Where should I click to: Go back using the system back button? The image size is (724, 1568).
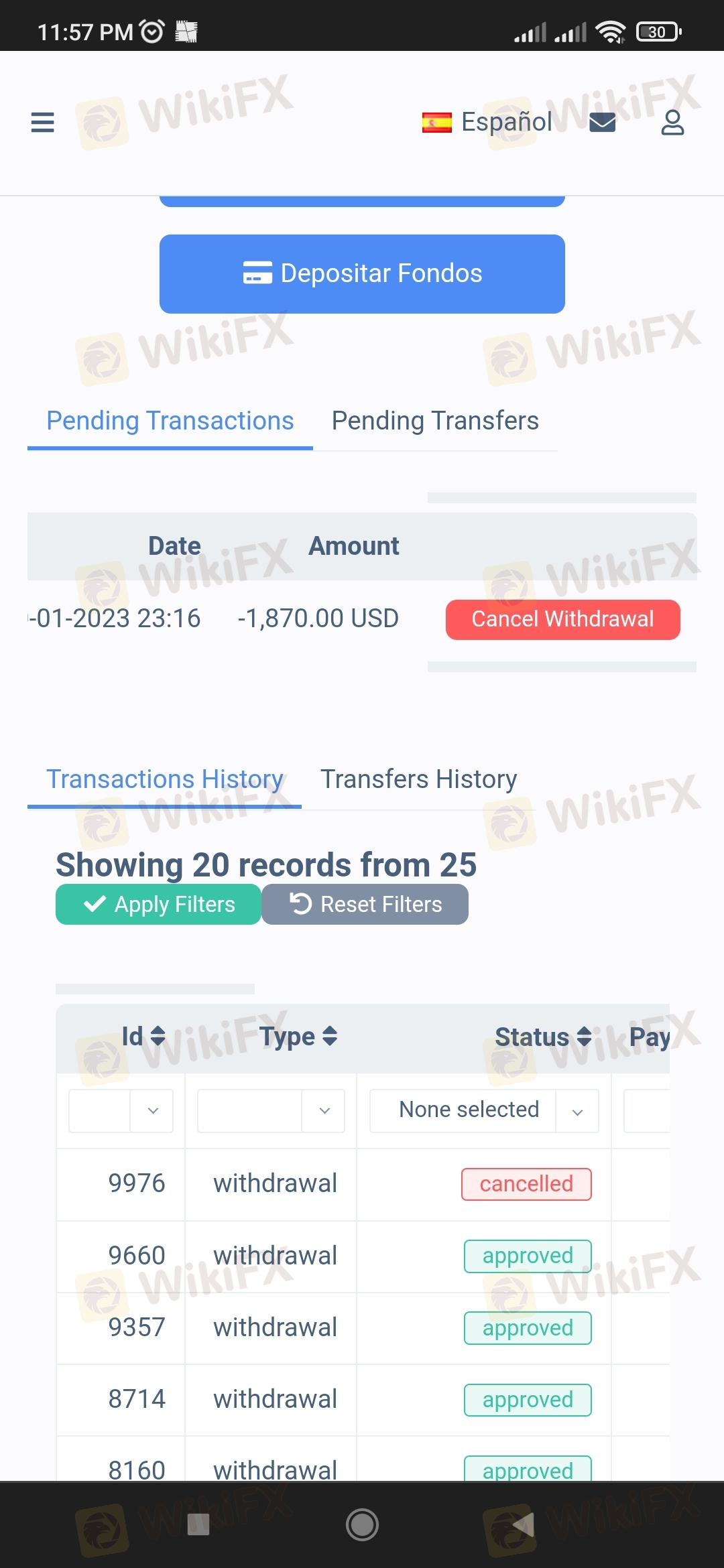[524, 1524]
